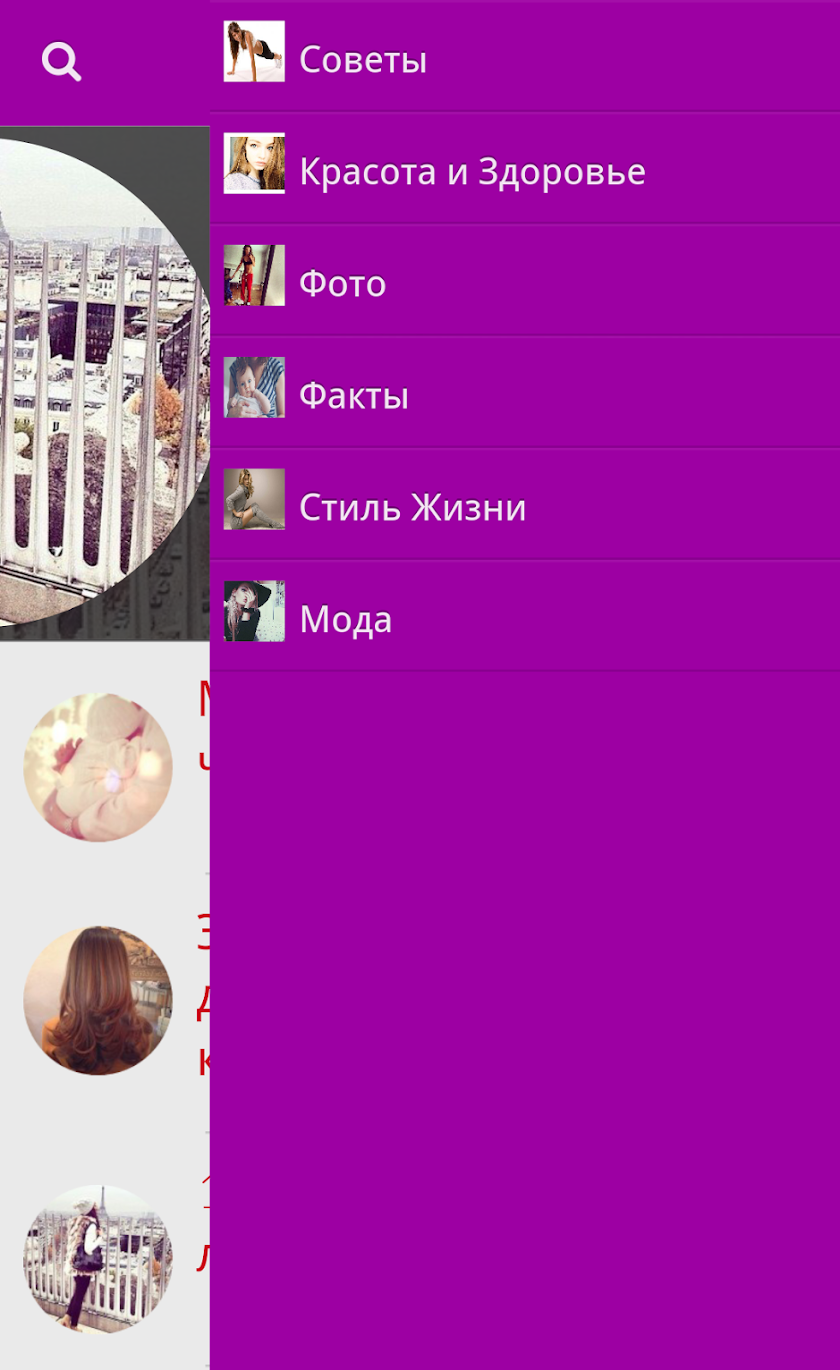Open the Советы category
The image size is (840, 1370).
525,58
